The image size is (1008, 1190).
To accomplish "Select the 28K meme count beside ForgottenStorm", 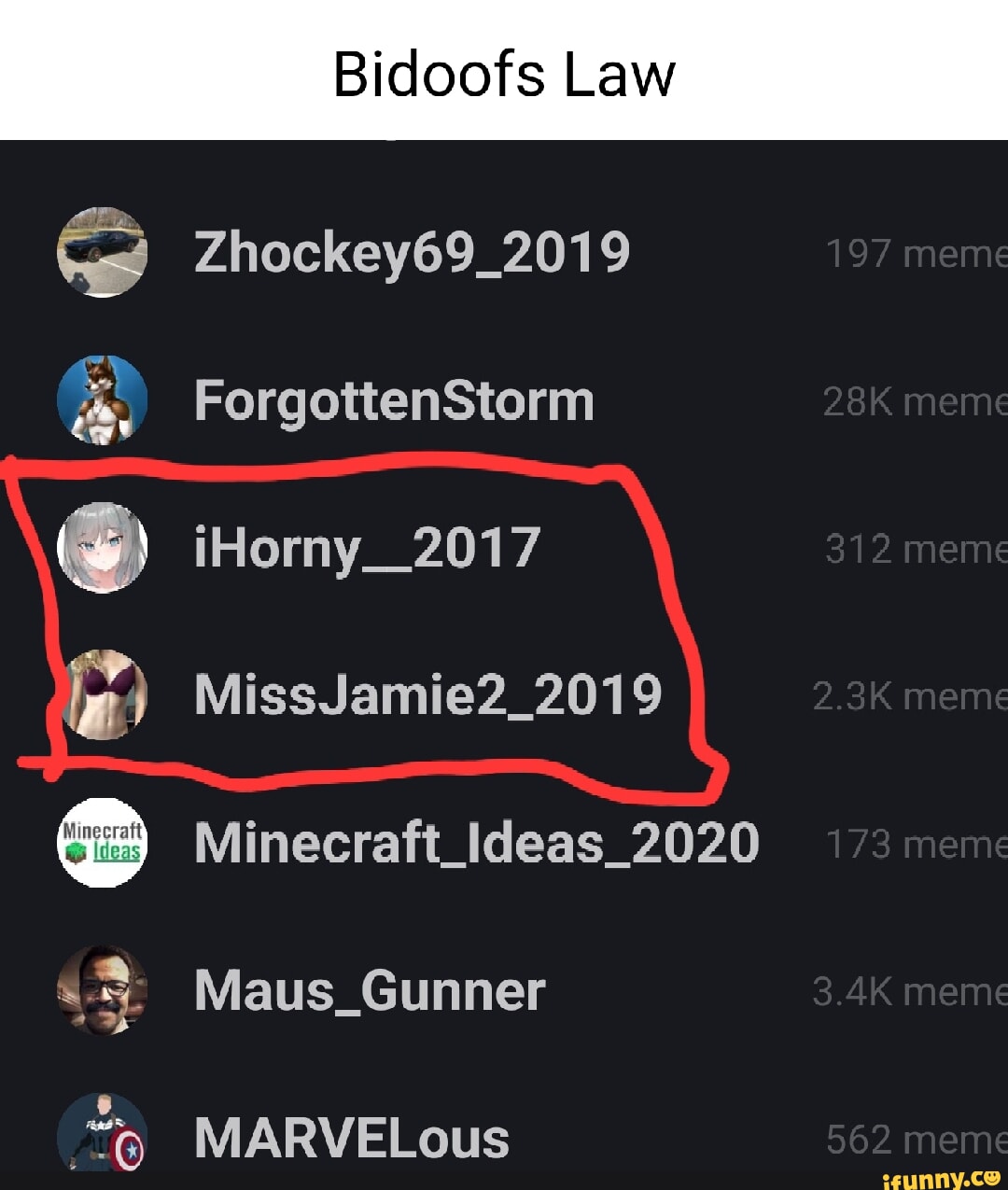I will [x=913, y=399].
